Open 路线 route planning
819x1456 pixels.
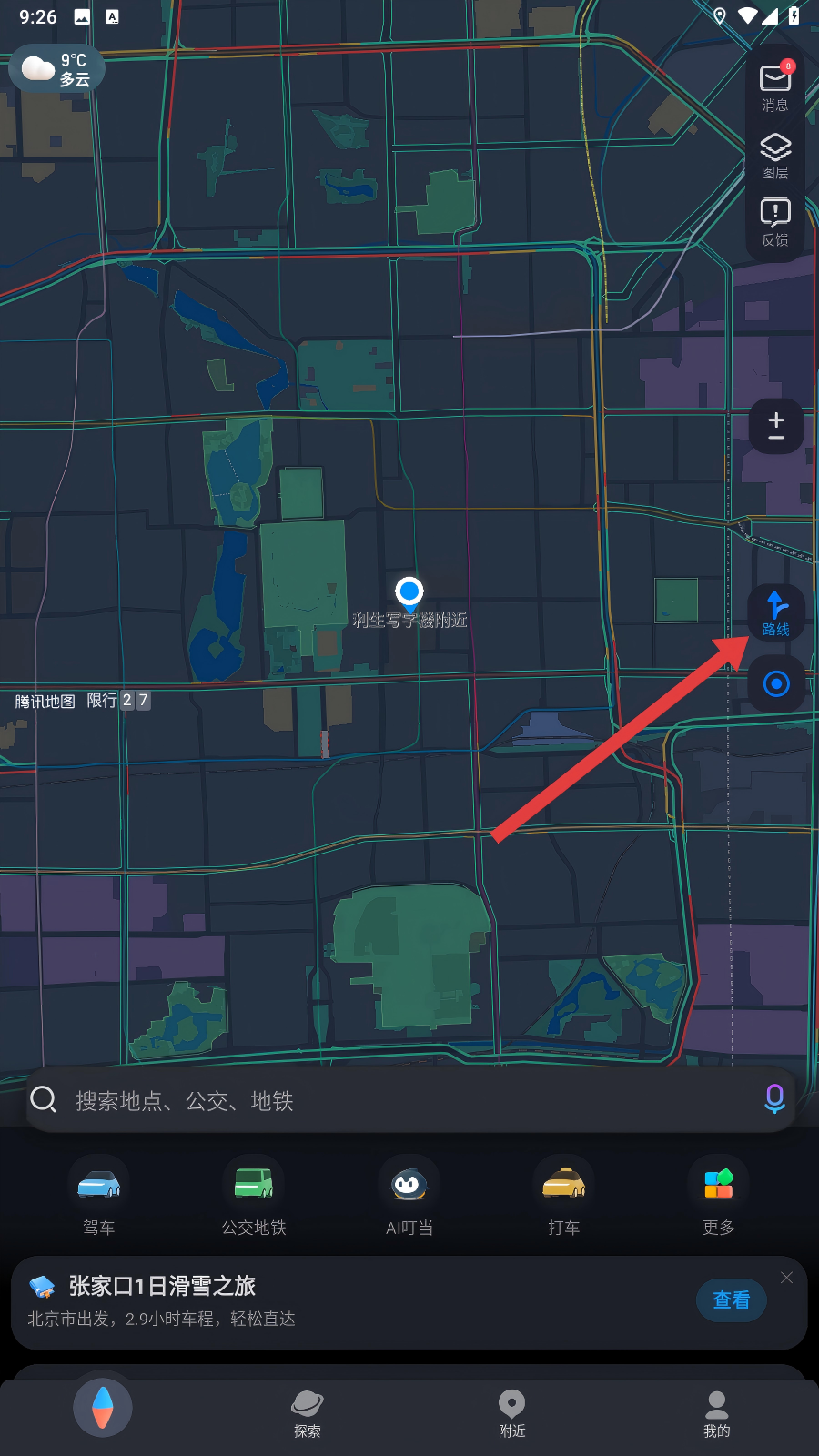pos(776,612)
